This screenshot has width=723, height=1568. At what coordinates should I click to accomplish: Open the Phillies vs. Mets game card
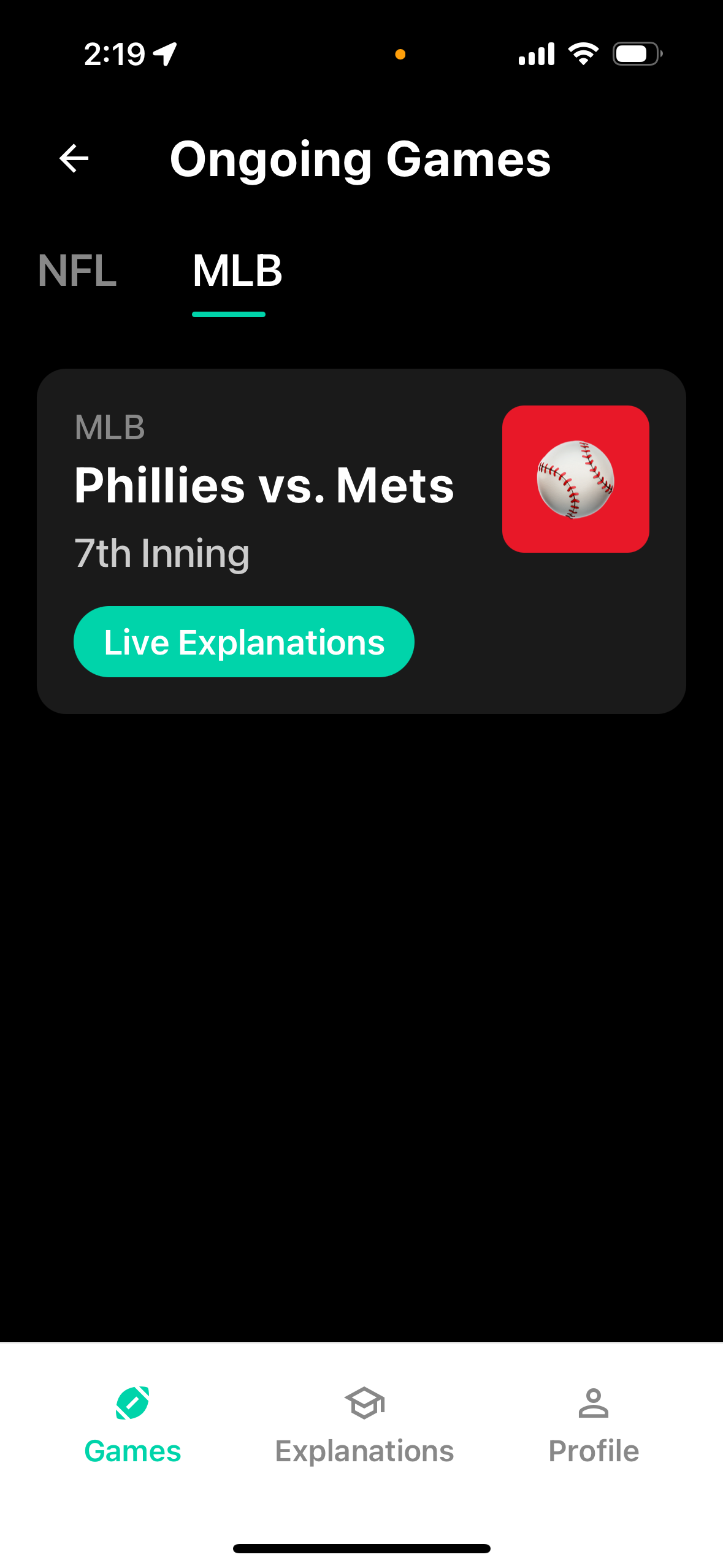(264, 486)
